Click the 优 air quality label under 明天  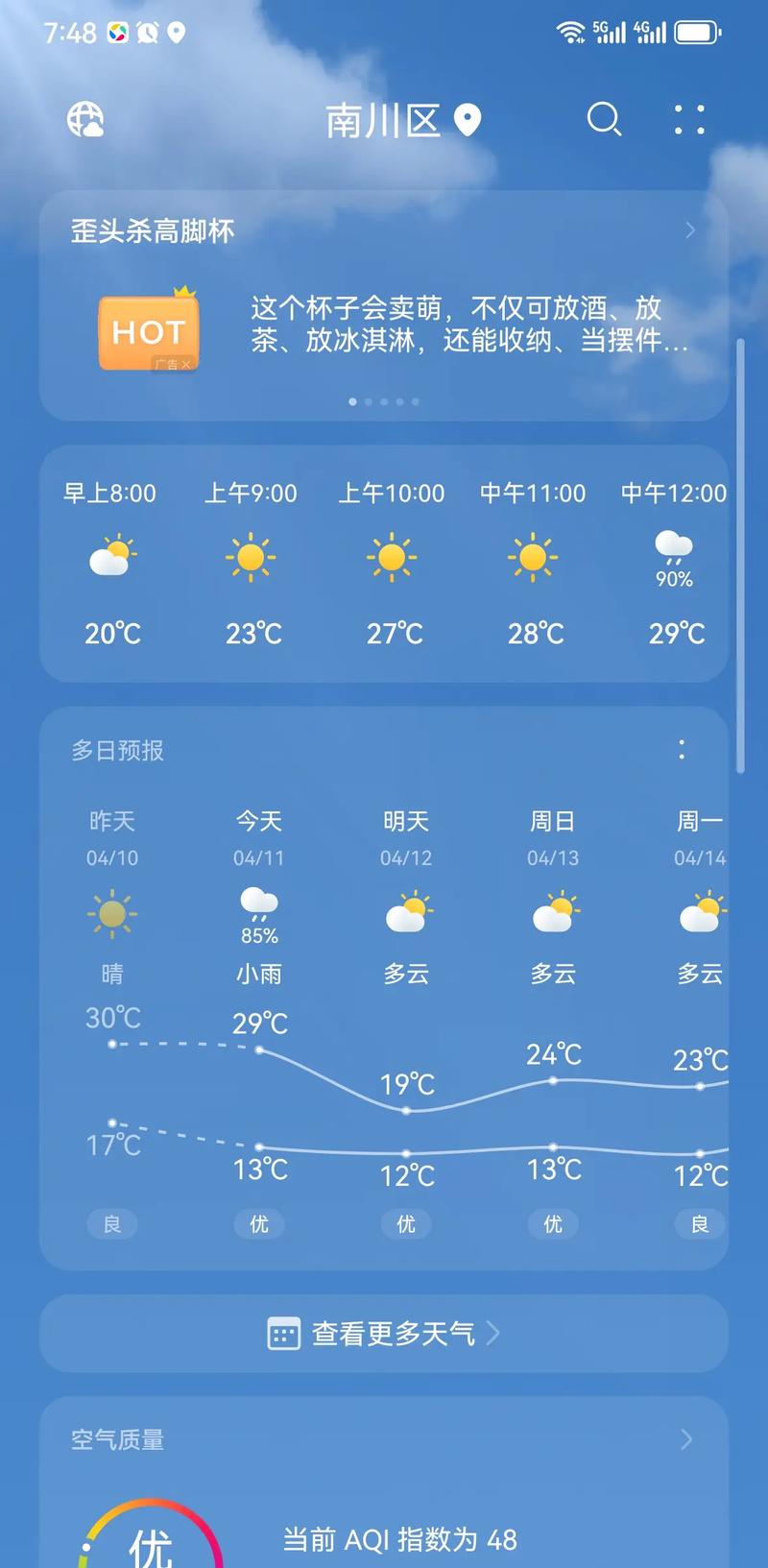tap(405, 1224)
